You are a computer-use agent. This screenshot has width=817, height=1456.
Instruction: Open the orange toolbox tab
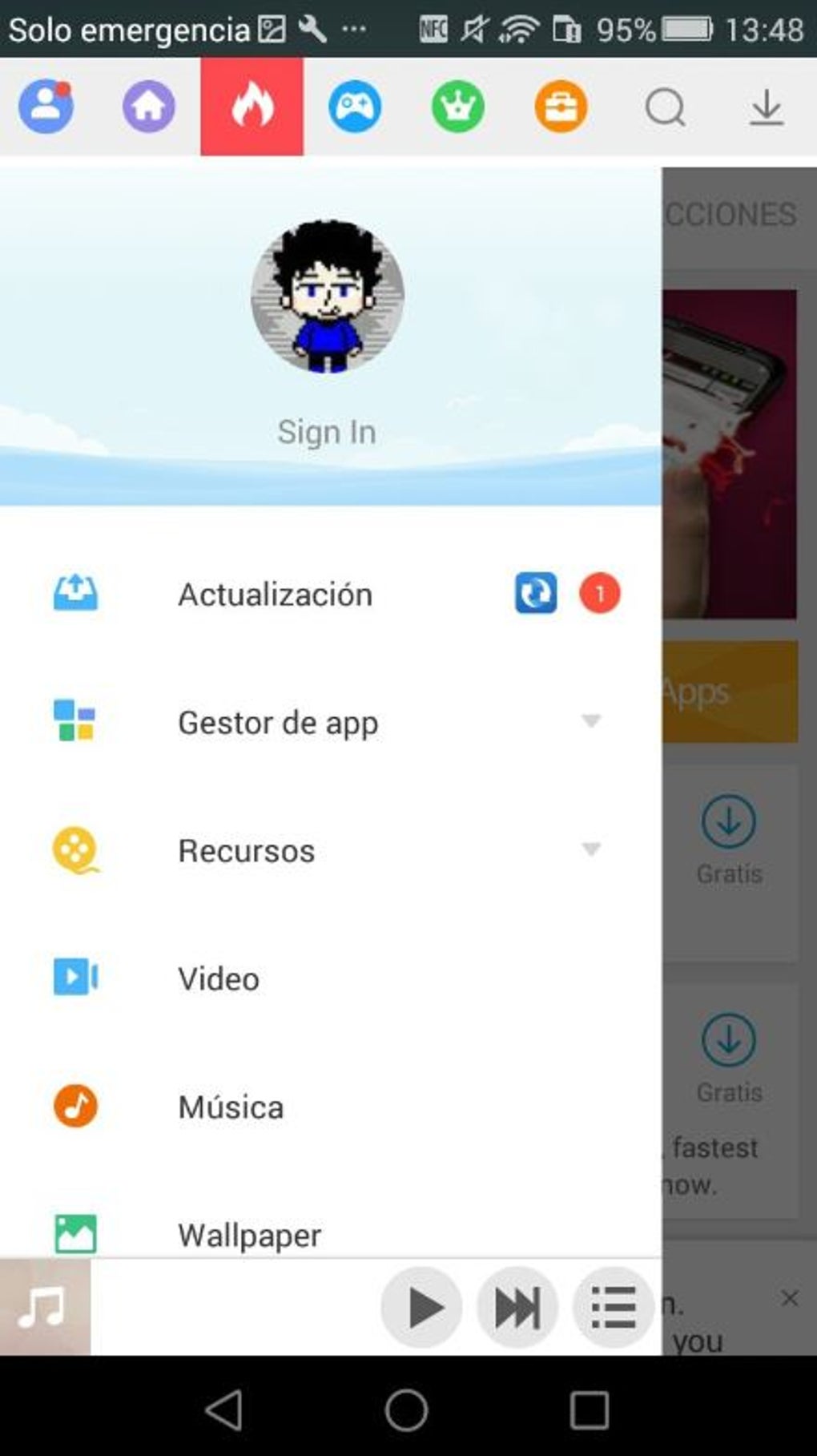561,107
